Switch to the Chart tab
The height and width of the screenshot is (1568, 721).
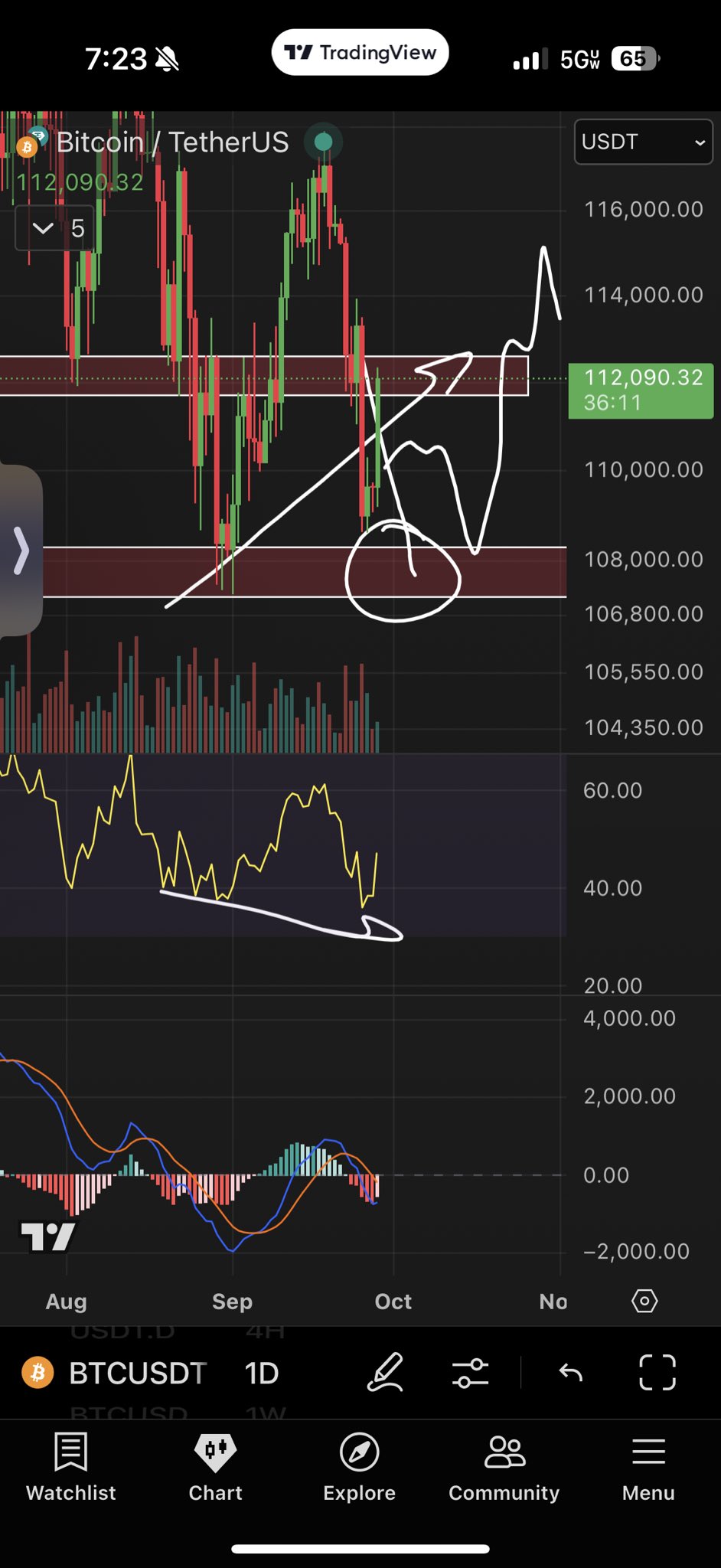coord(215,1467)
